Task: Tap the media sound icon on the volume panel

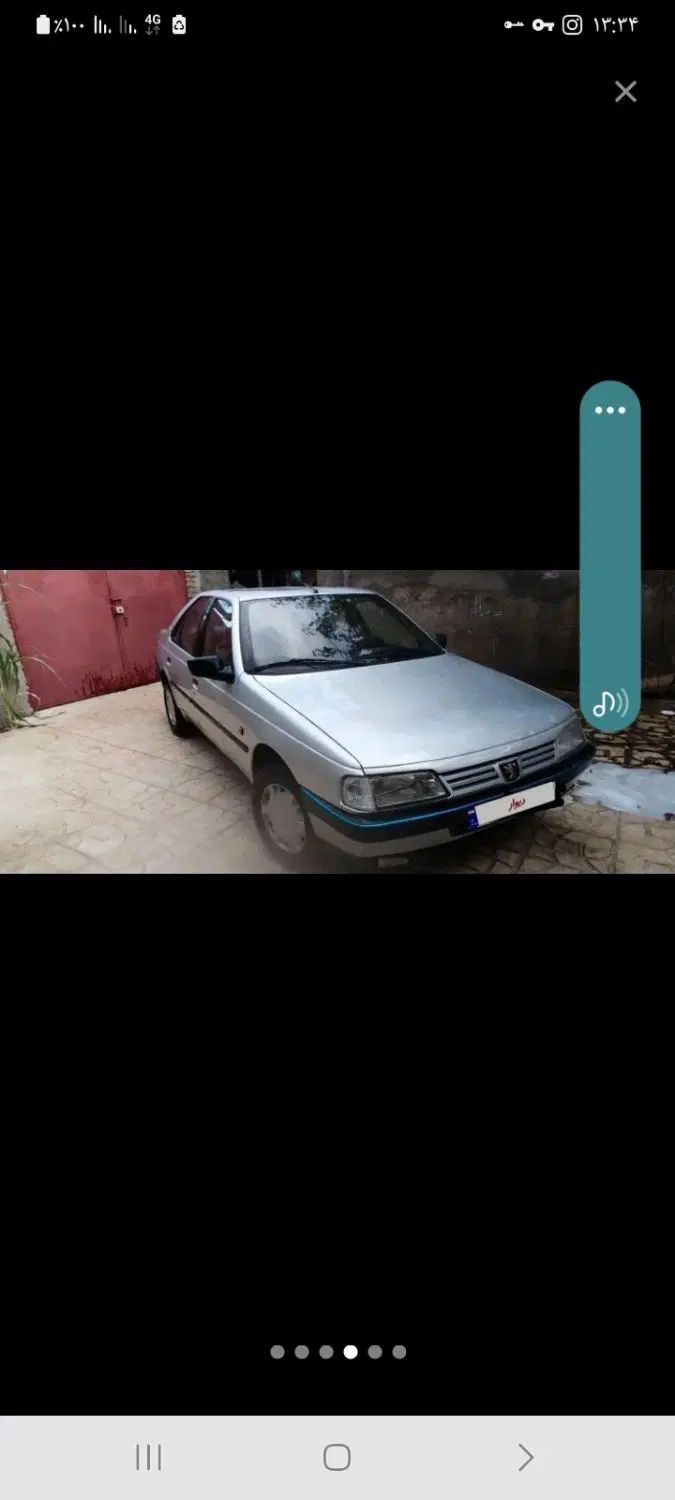Action: click(x=610, y=704)
